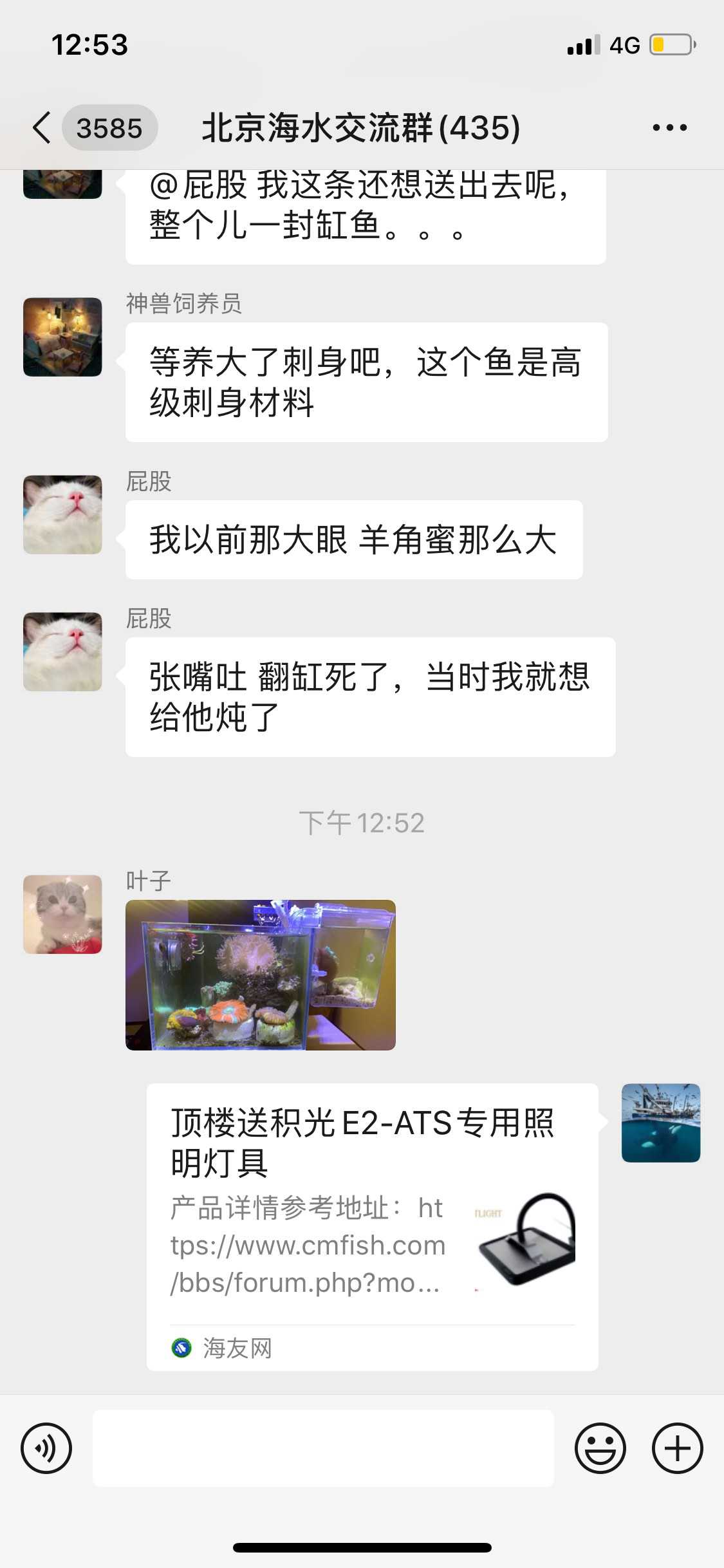Image resolution: width=724 pixels, height=1568 pixels.
Task: Go back to the chat list
Action: pos(42,127)
